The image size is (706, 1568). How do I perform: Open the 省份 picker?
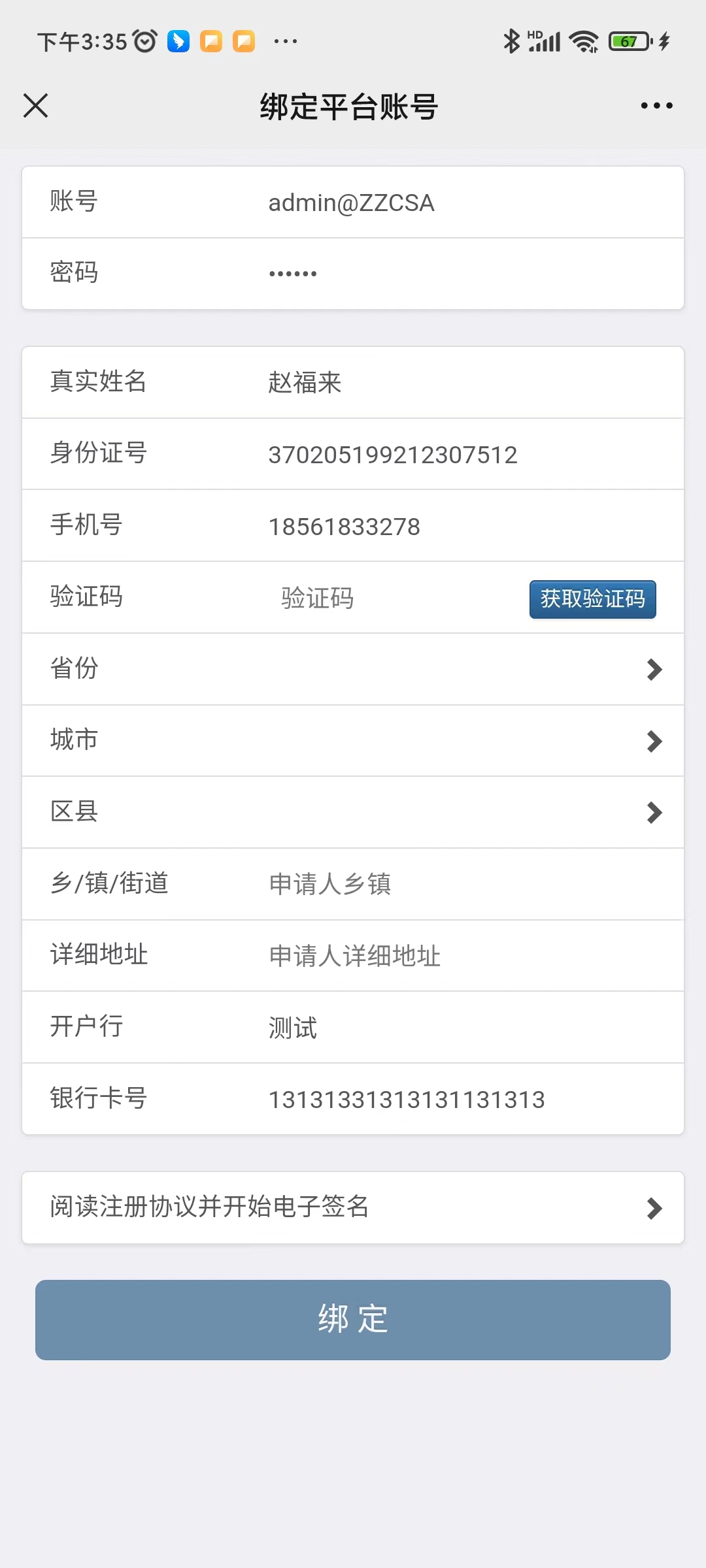click(353, 669)
